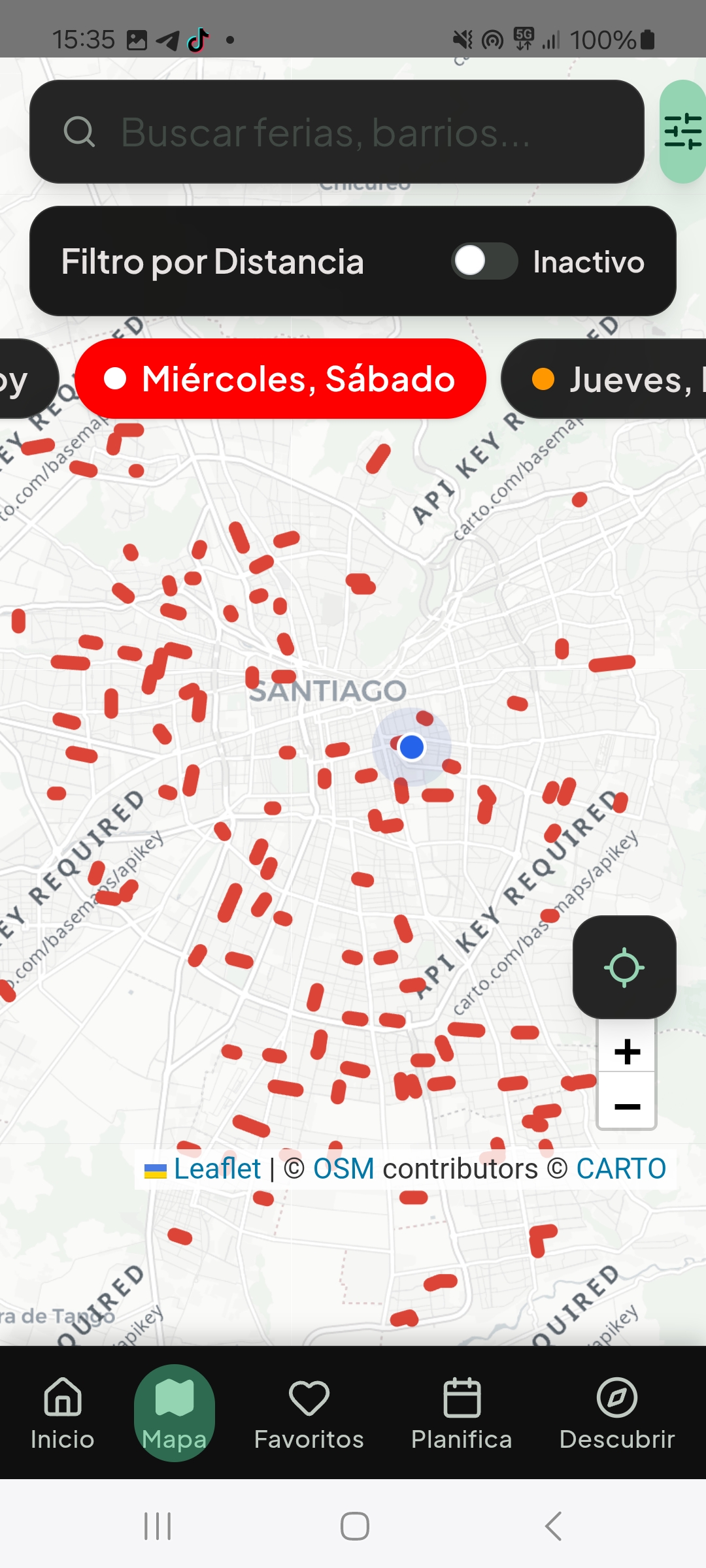Viewport: 706px width, 1568px height.
Task: Select the Miércoles, Sábado day chip
Action: click(x=280, y=379)
